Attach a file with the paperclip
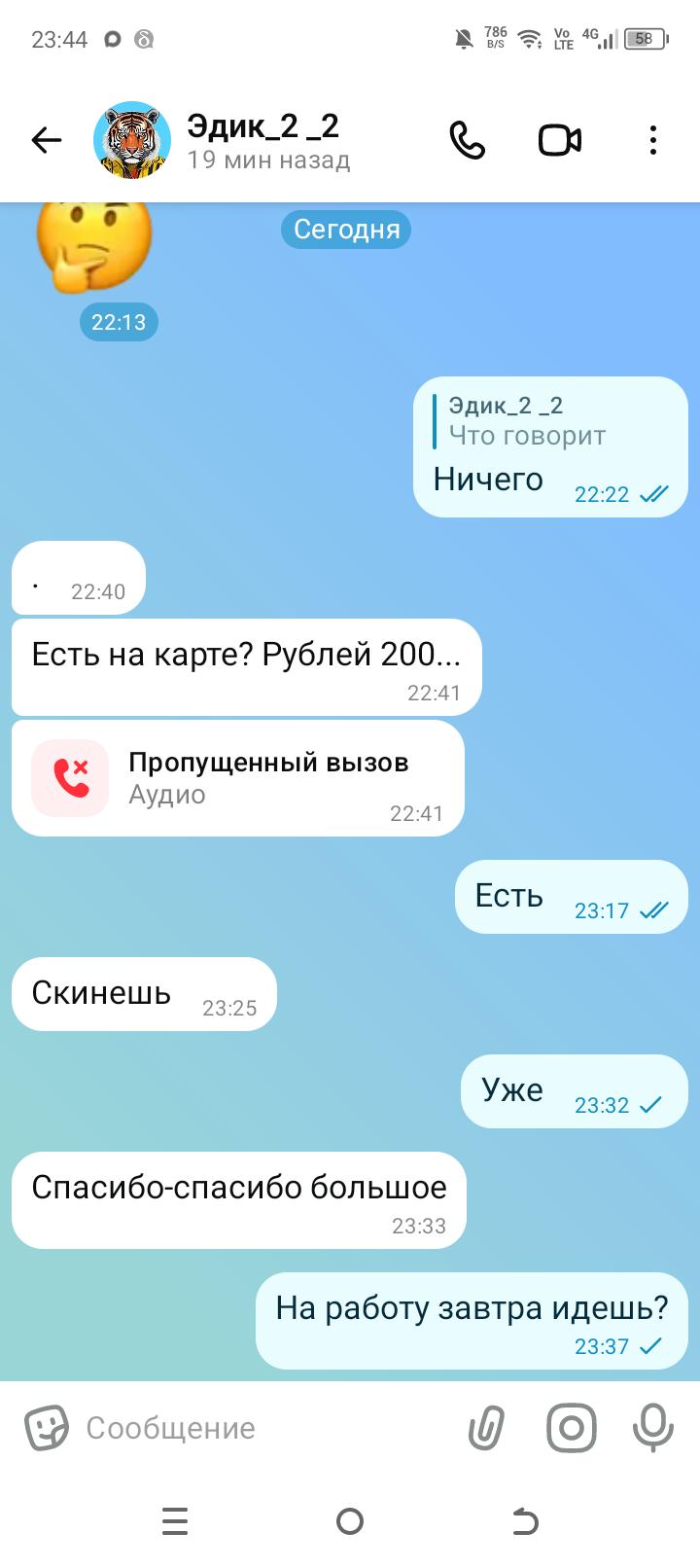The image size is (700, 1568). 487,1428
